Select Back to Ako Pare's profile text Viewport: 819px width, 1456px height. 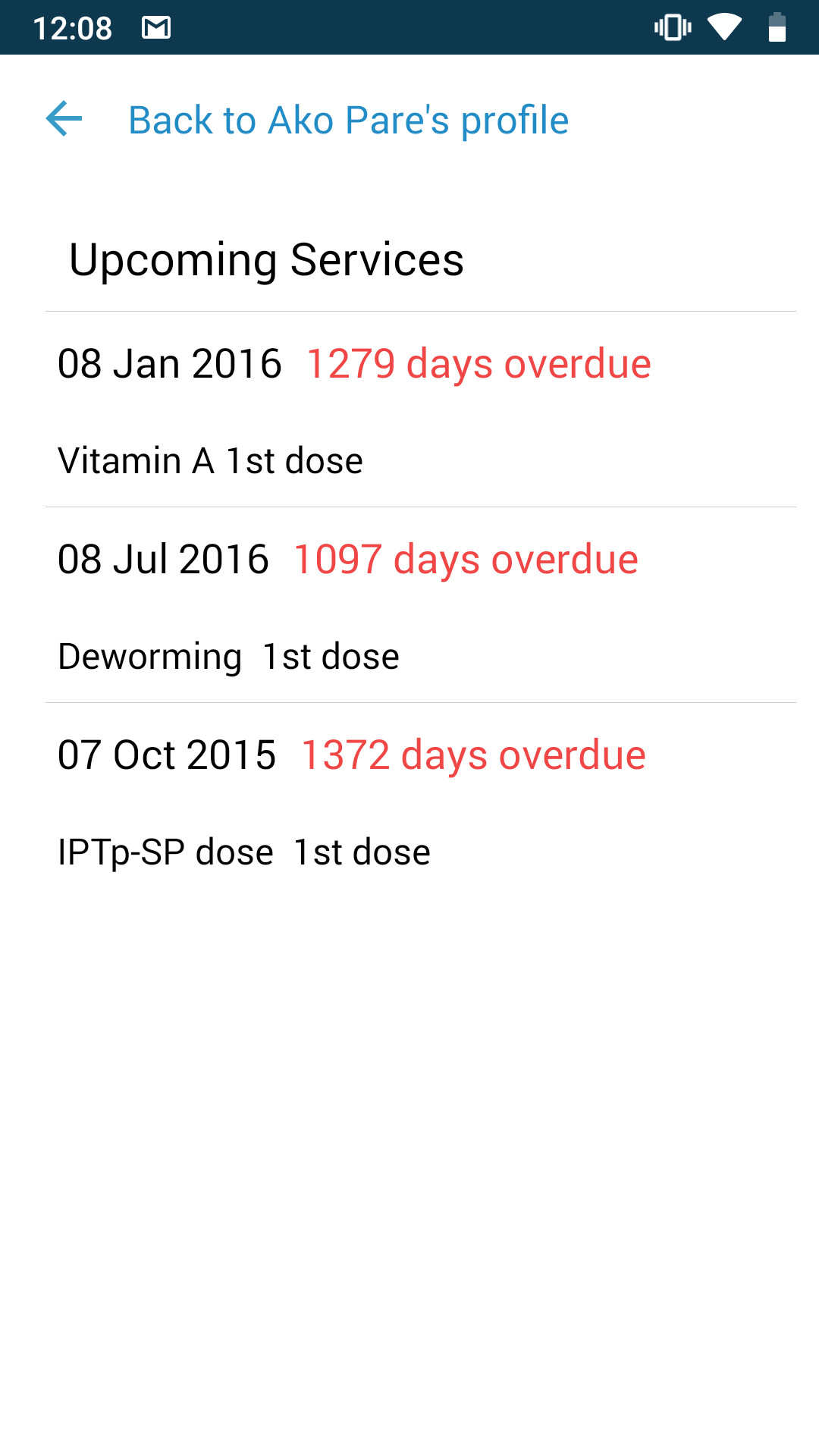[349, 120]
